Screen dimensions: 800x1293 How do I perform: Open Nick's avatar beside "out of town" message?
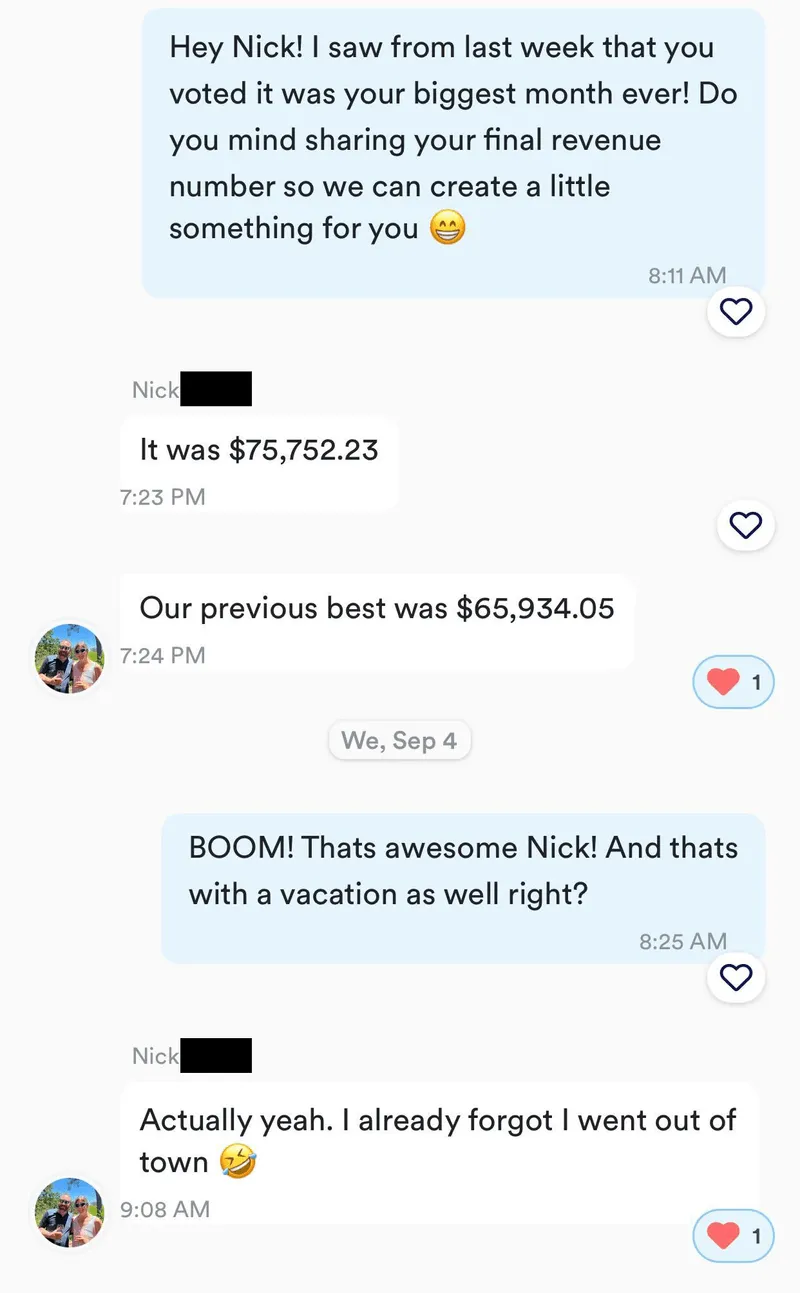(70, 1212)
